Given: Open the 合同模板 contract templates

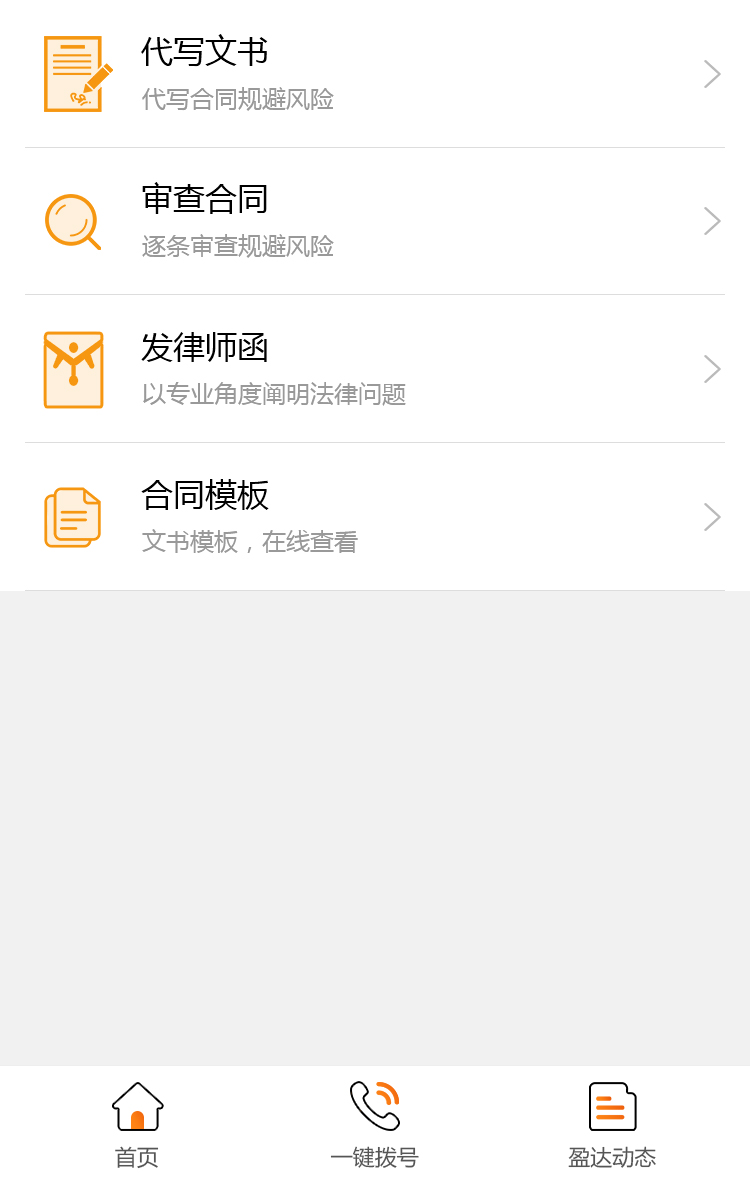Looking at the screenshot, I should click(375, 517).
